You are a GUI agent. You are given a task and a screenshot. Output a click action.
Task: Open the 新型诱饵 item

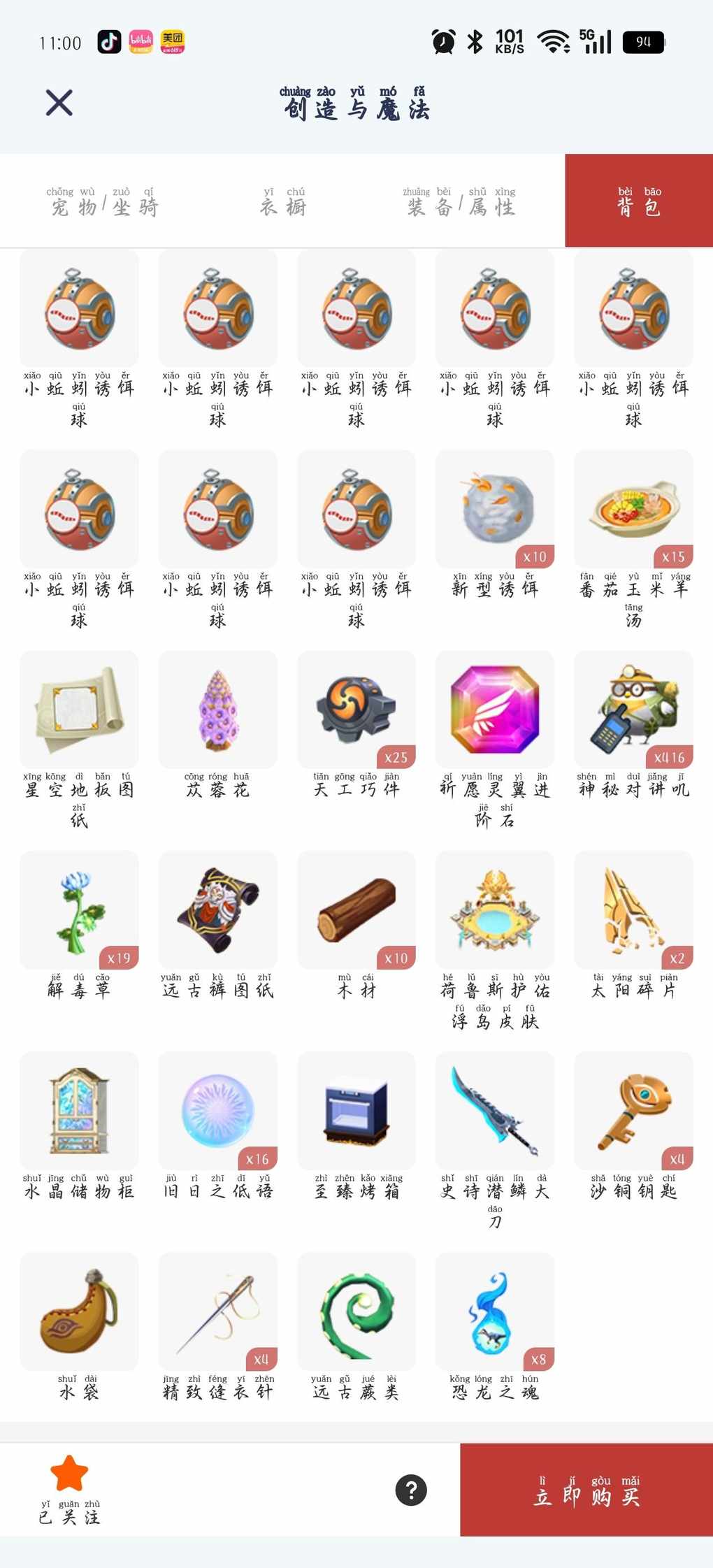pyautogui.click(x=494, y=509)
